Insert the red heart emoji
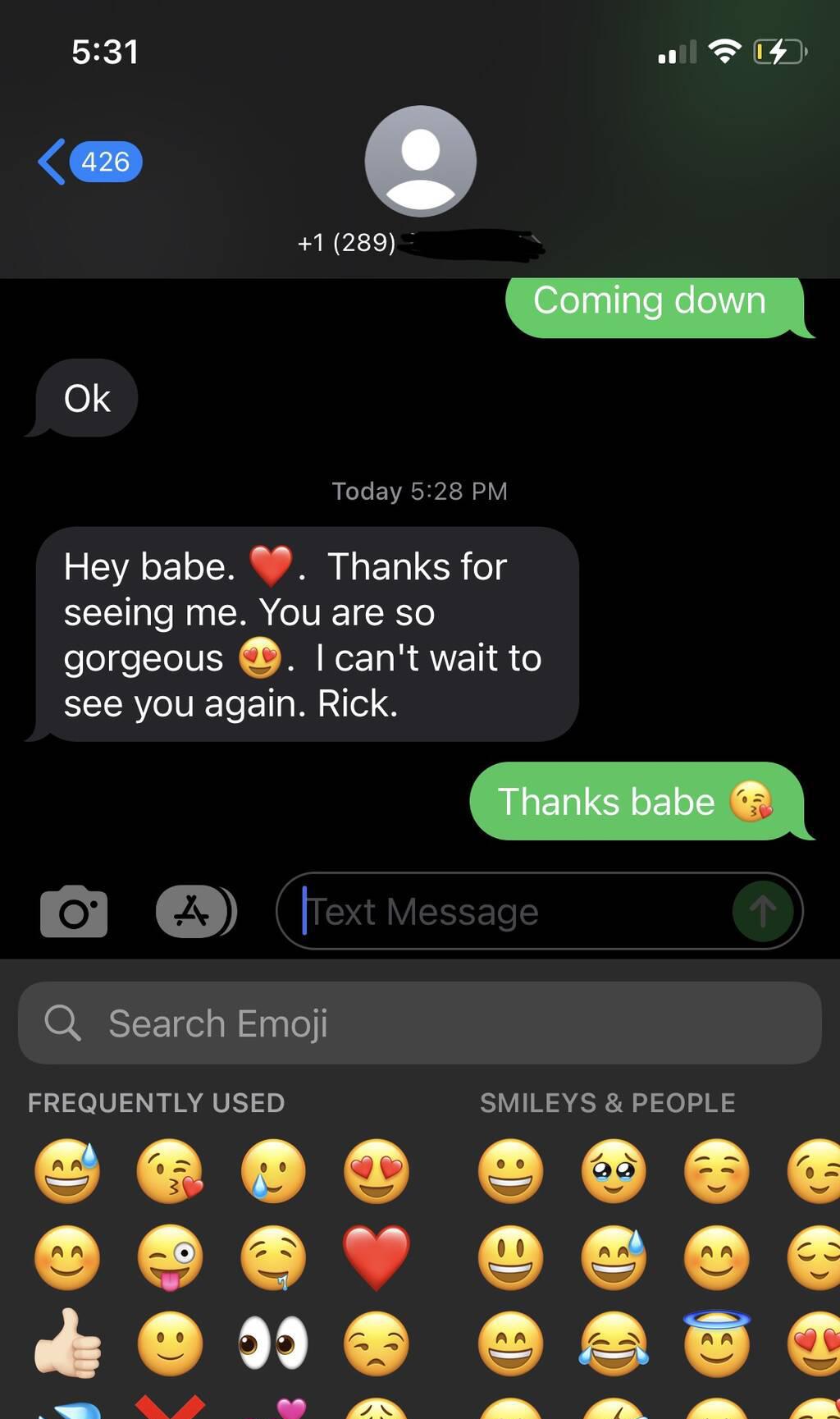Screen dimensions: 840x1419 pyautogui.click(x=377, y=1257)
